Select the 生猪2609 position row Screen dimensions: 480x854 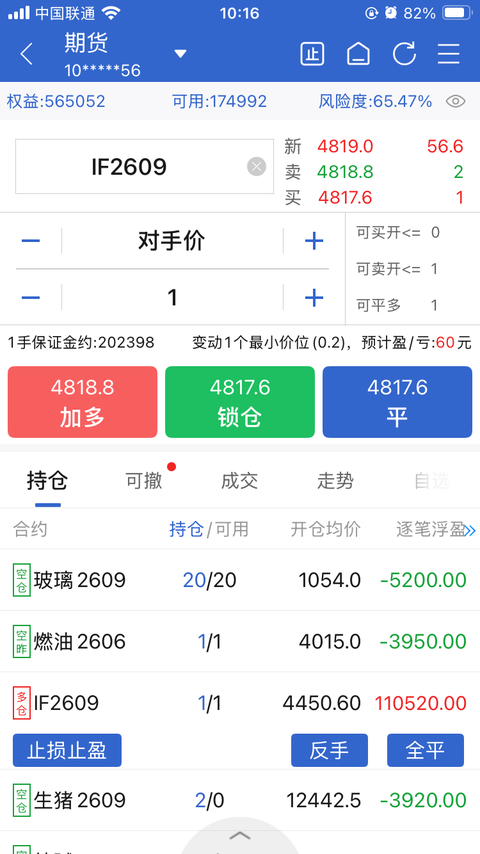pyautogui.click(x=240, y=800)
